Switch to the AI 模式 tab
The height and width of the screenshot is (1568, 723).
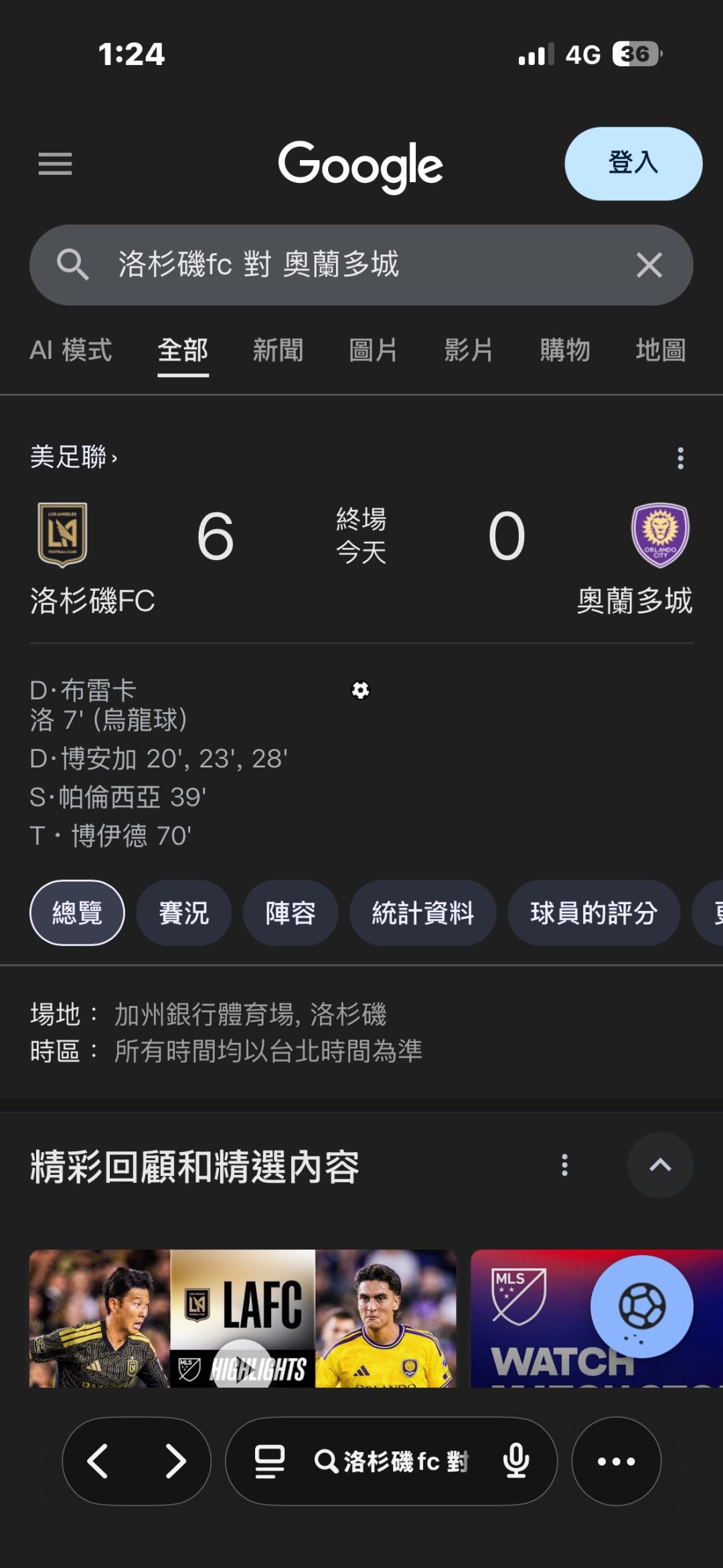pos(70,350)
